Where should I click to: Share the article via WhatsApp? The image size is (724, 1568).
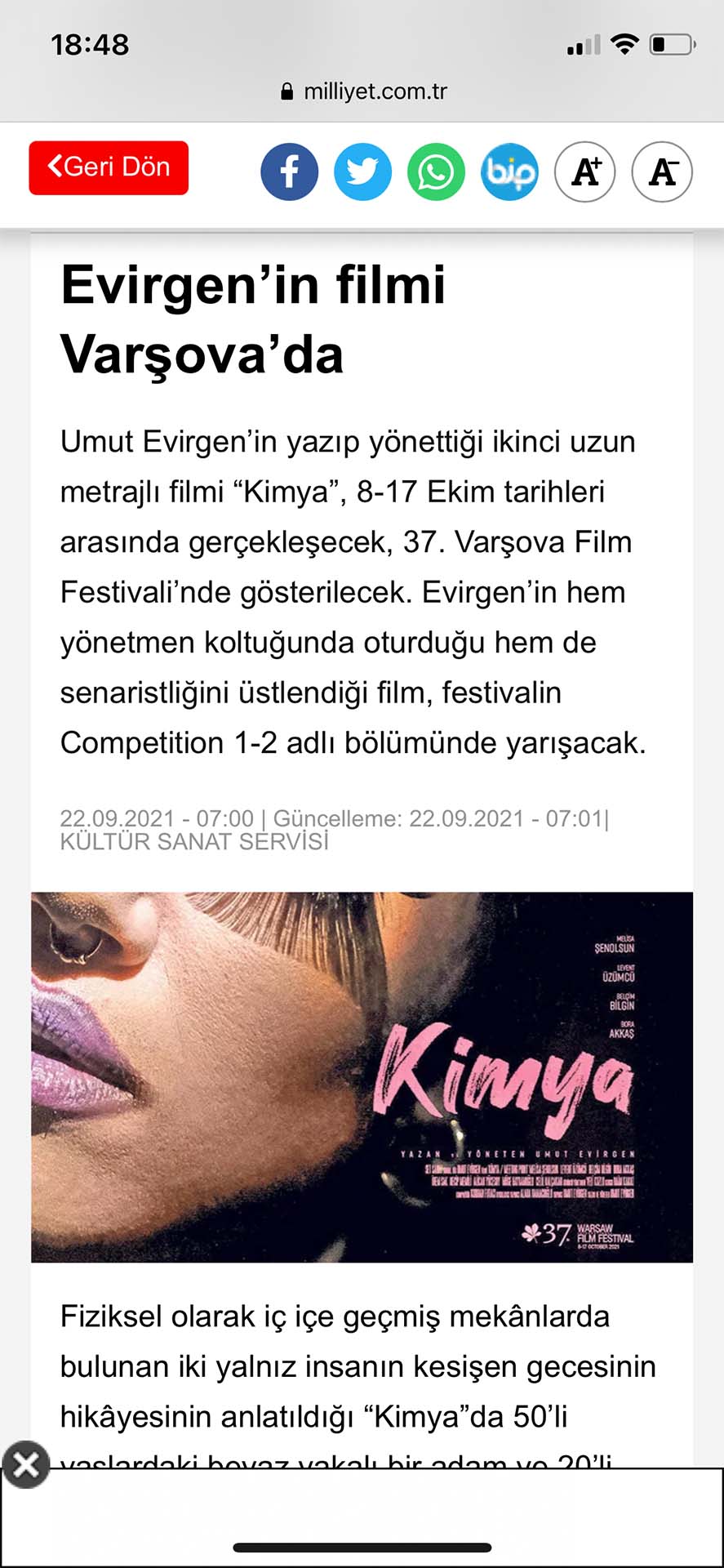click(x=436, y=171)
